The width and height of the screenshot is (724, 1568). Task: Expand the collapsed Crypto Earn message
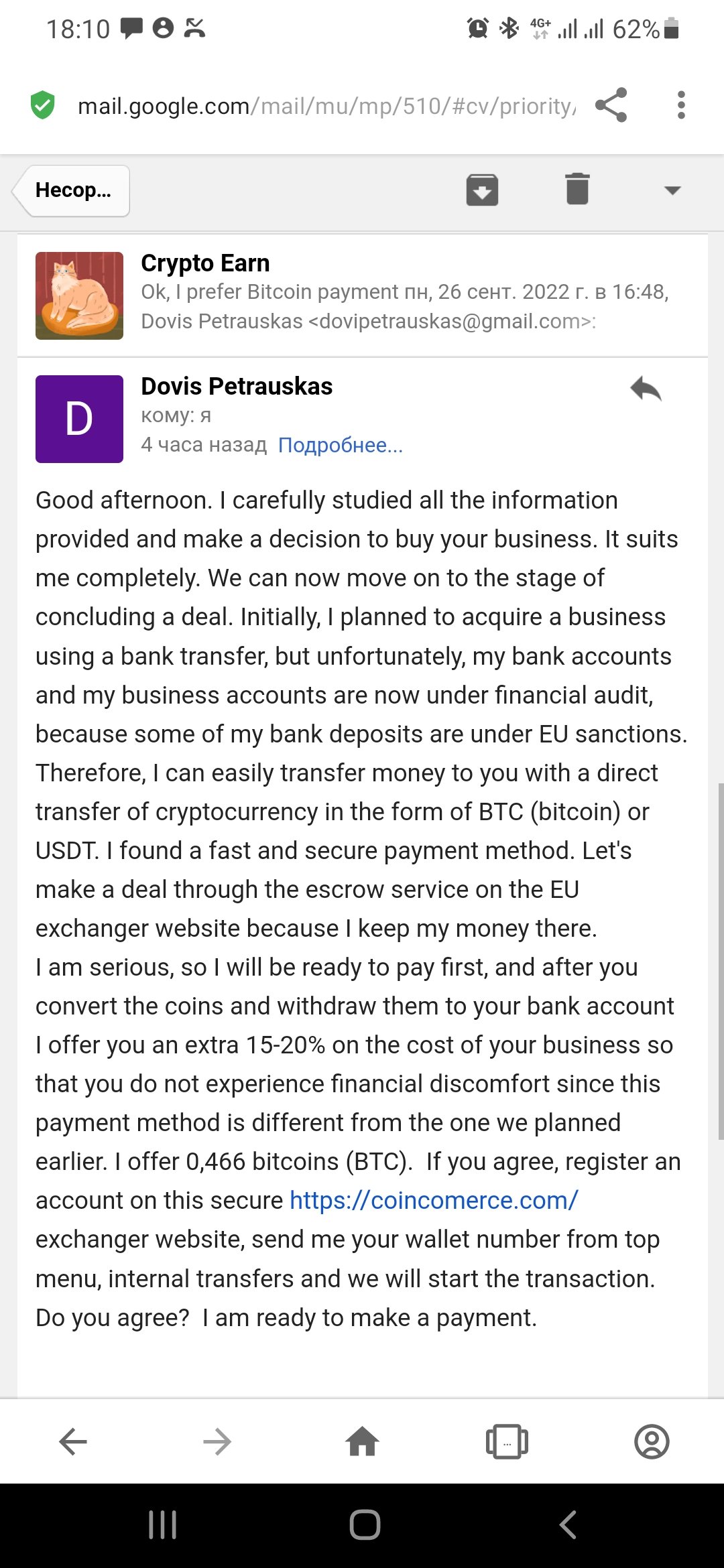click(362, 295)
